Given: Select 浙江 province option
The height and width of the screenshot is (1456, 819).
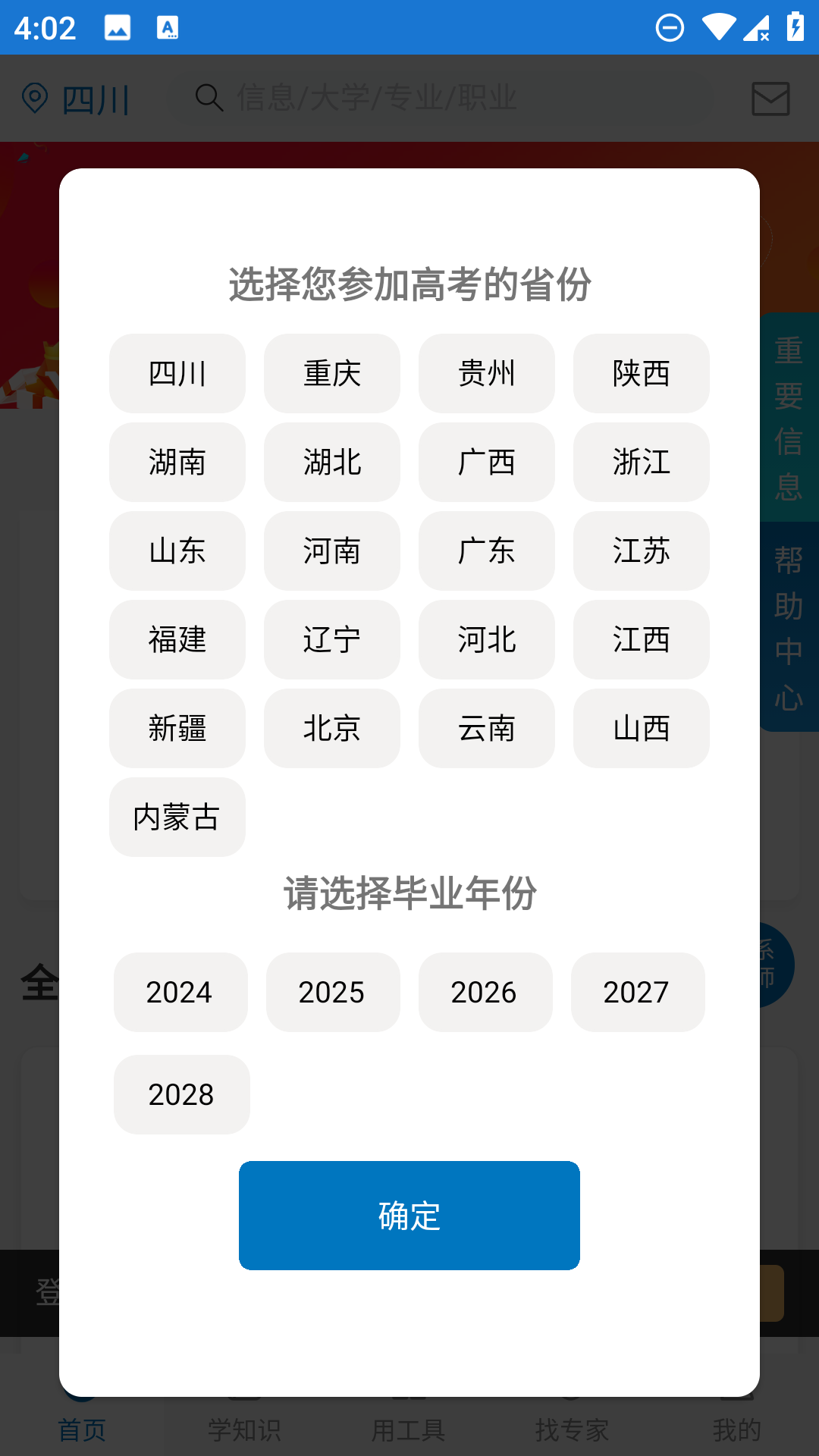Looking at the screenshot, I should click(641, 463).
